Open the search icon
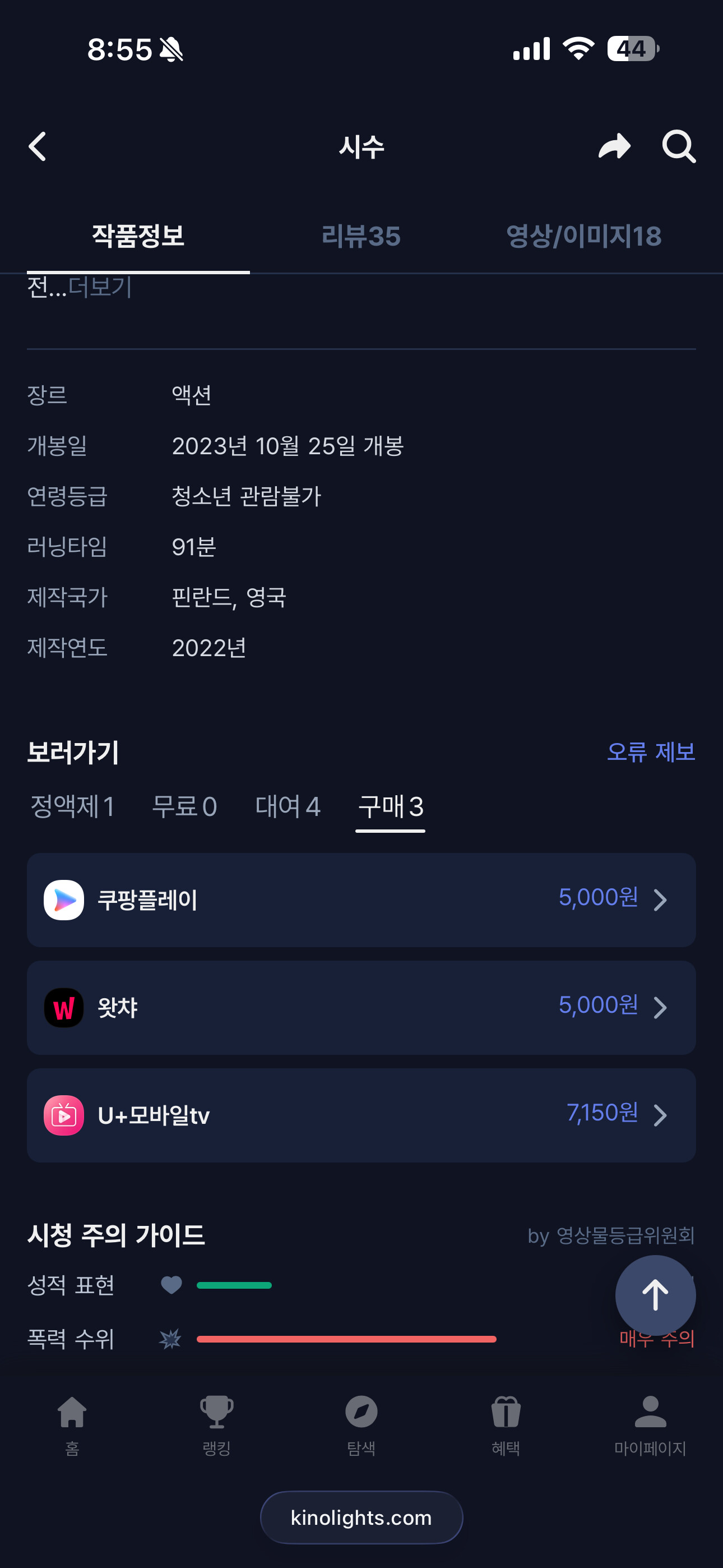 678,147
